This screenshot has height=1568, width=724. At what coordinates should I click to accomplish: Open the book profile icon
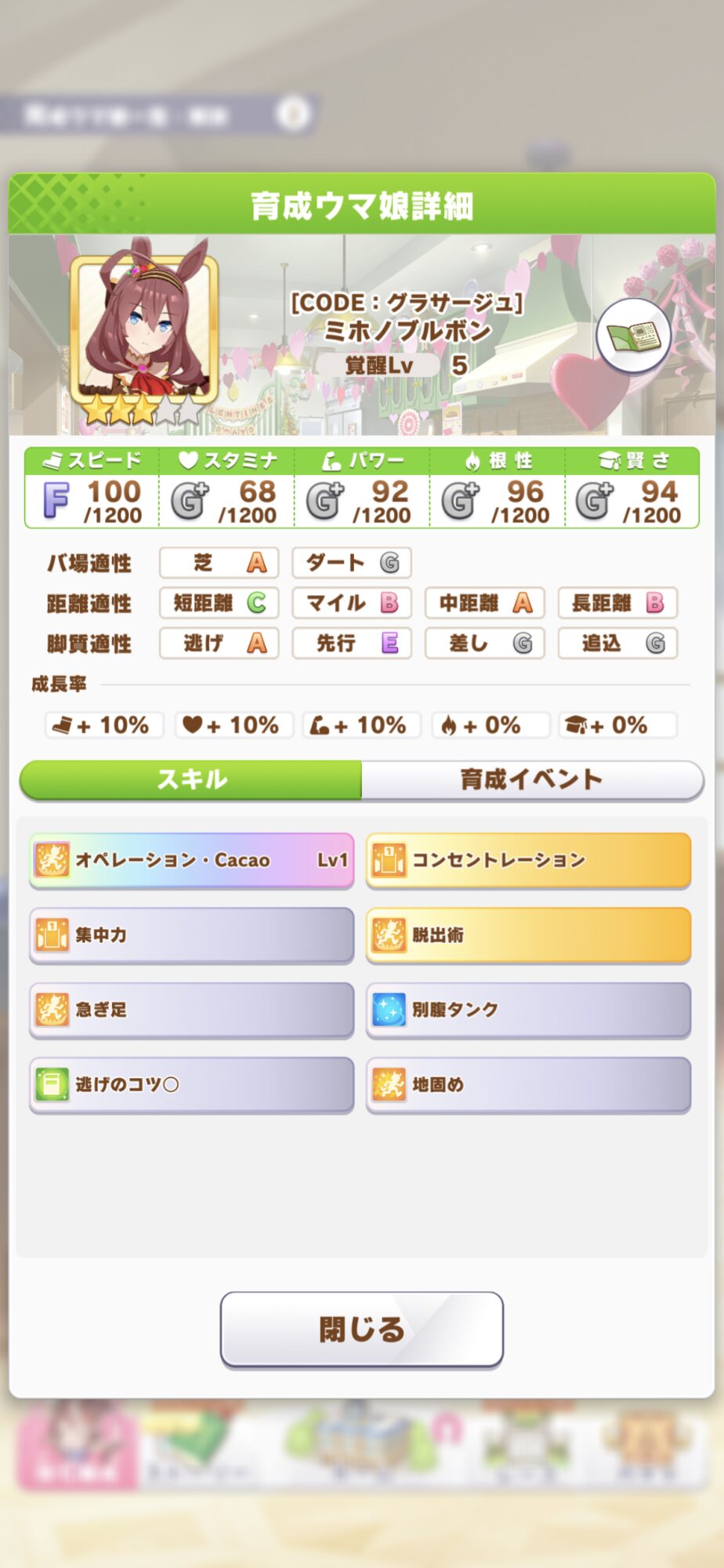coord(633,336)
